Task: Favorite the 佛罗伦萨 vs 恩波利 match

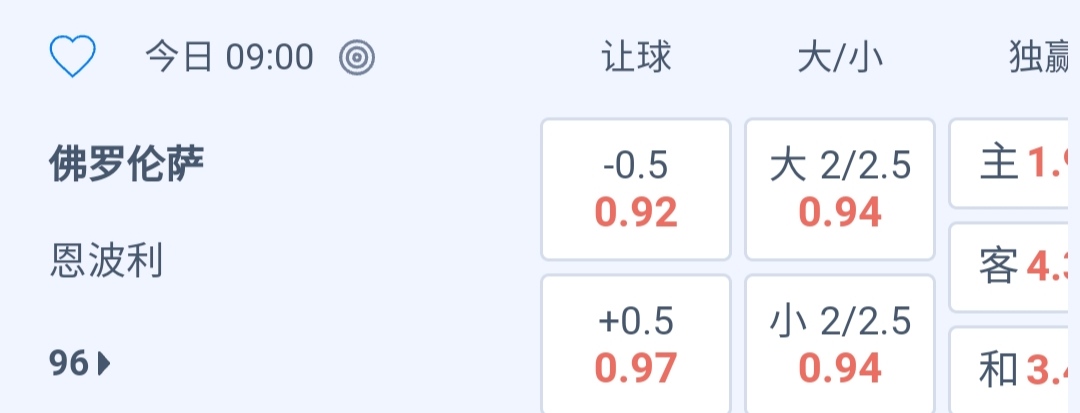Action: point(72,57)
